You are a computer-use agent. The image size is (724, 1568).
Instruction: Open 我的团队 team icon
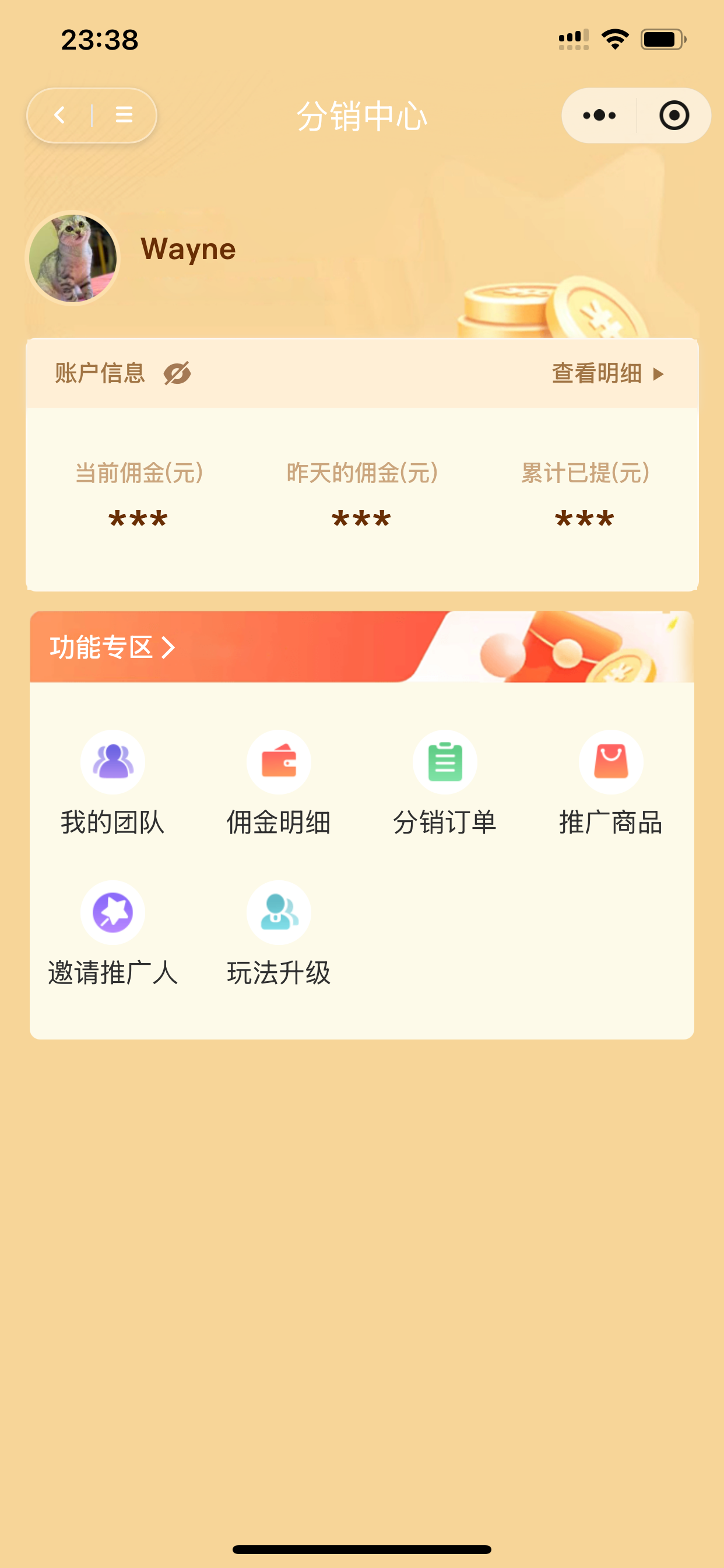pos(113,762)
